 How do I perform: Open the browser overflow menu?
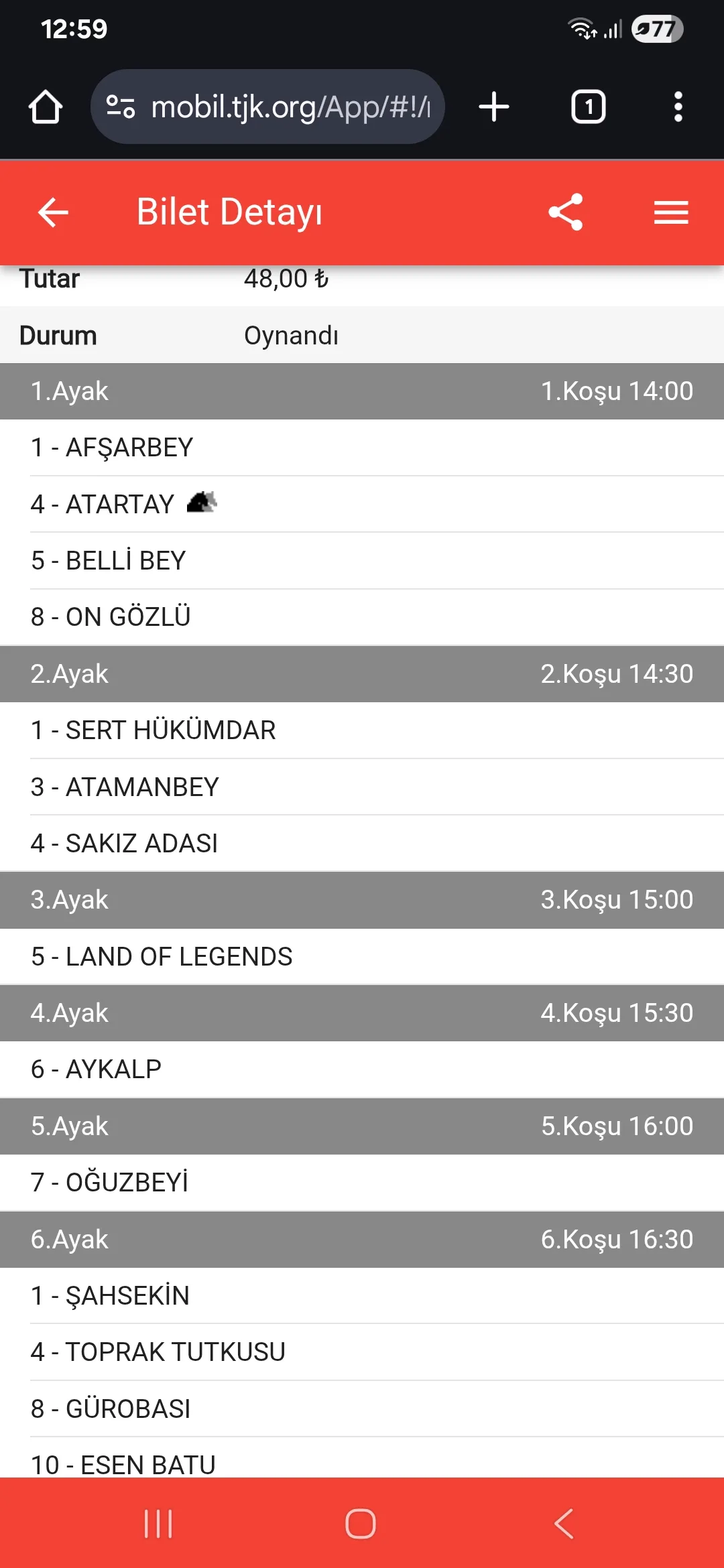678,107
